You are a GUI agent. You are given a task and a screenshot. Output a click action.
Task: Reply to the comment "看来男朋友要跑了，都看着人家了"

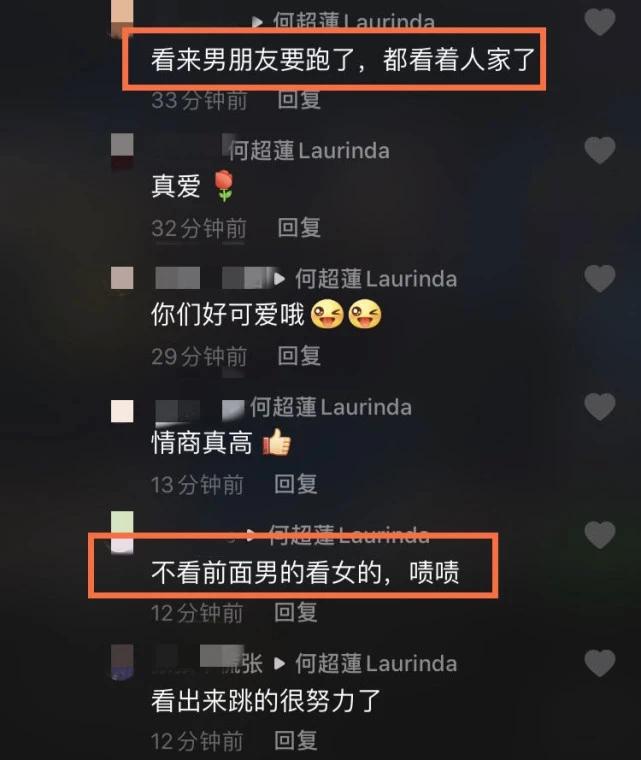click(x=299, y=100)
